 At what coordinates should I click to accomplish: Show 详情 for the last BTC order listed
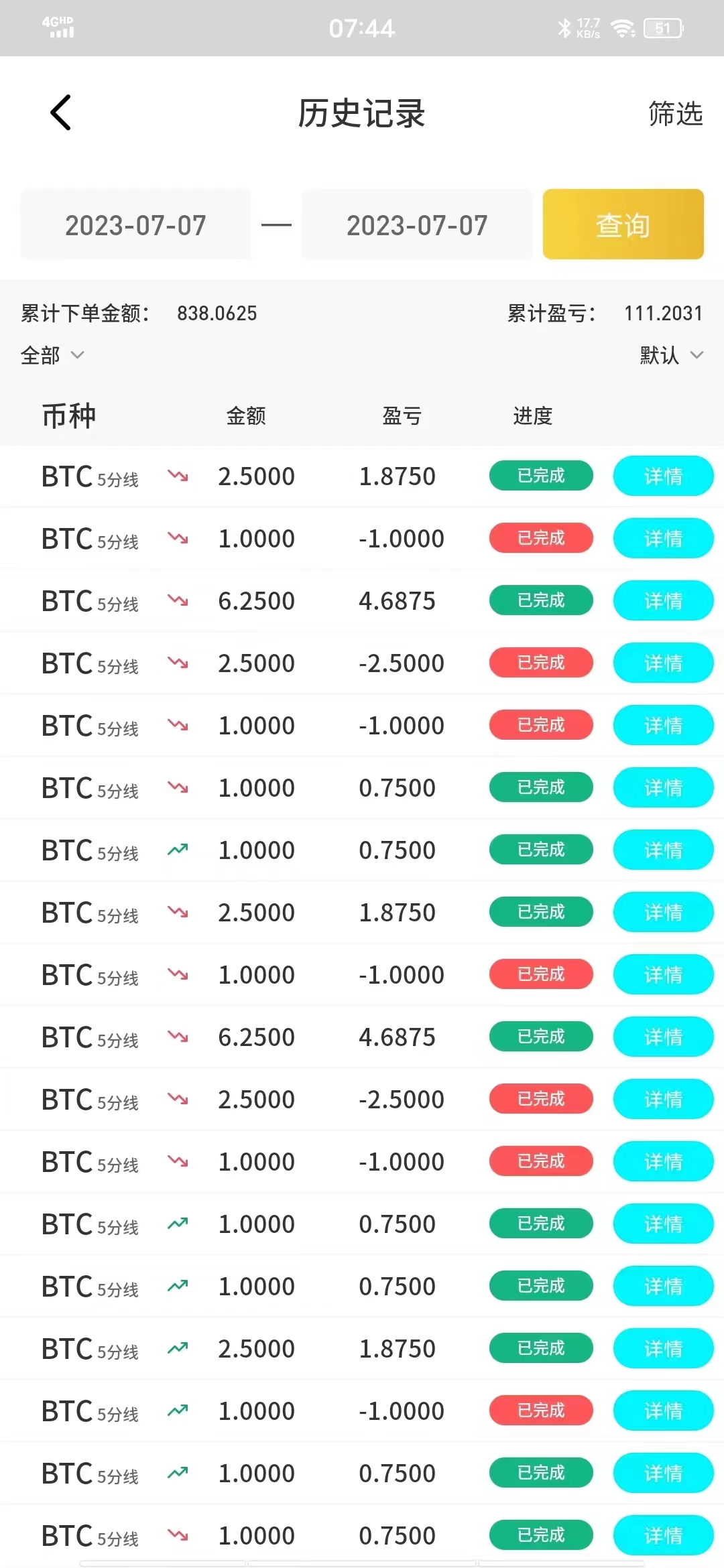[663, 1535]
